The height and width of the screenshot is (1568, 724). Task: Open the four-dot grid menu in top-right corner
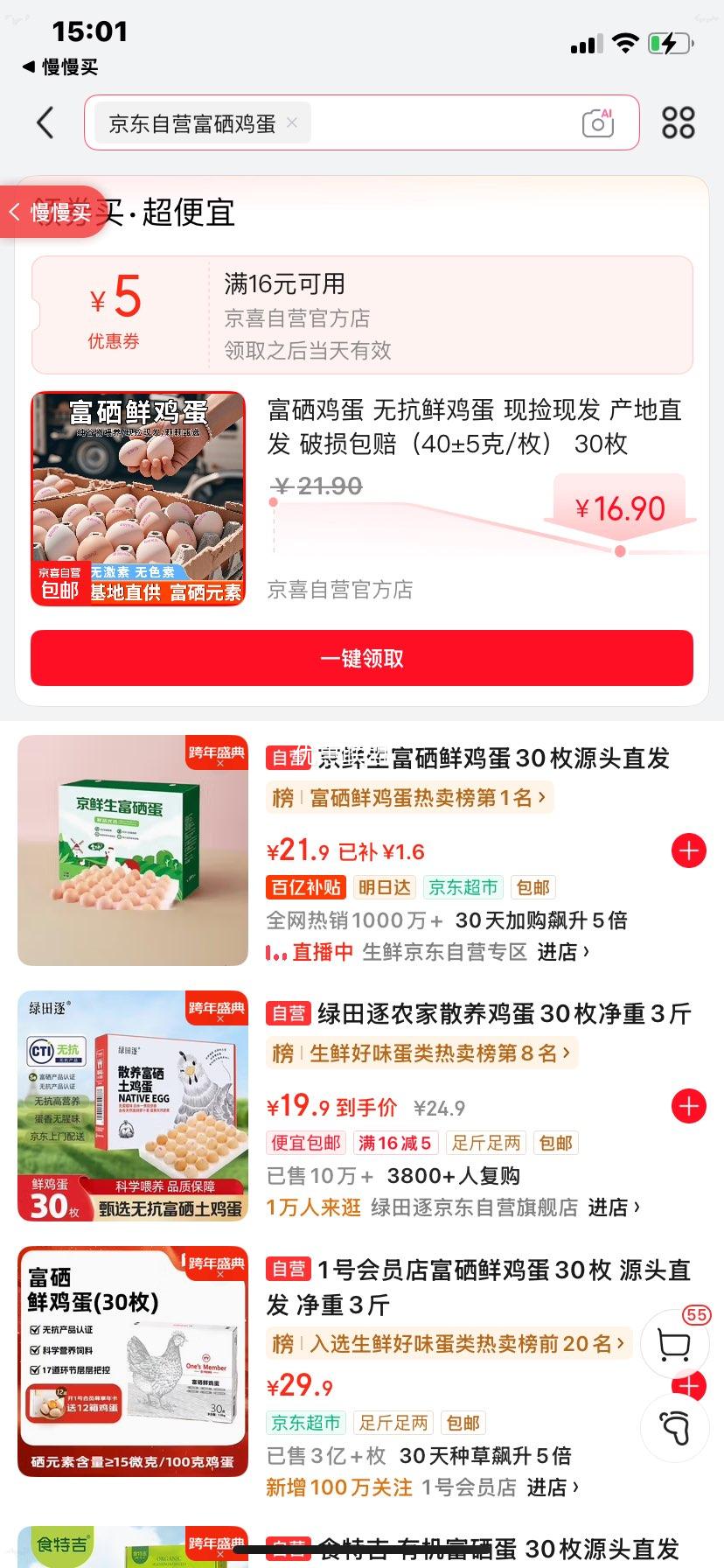(677, 122)
